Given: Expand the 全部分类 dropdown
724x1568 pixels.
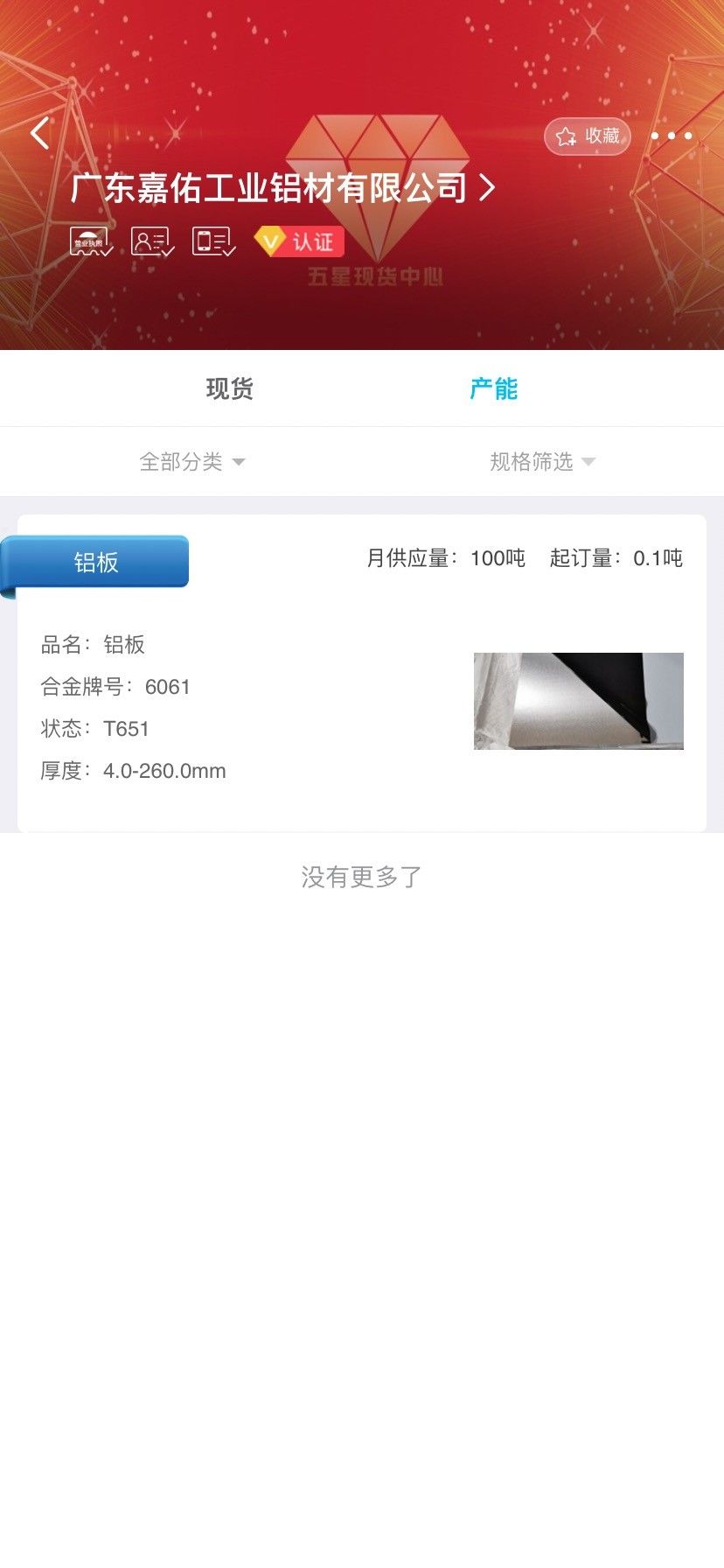Looking at the screenshot, I should pyautogui.click(x=192, y=462).
